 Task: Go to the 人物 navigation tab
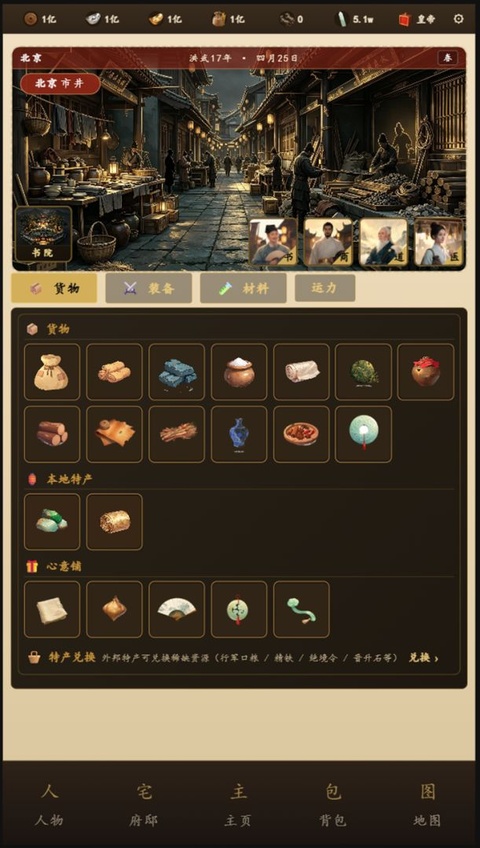(49, 805)
